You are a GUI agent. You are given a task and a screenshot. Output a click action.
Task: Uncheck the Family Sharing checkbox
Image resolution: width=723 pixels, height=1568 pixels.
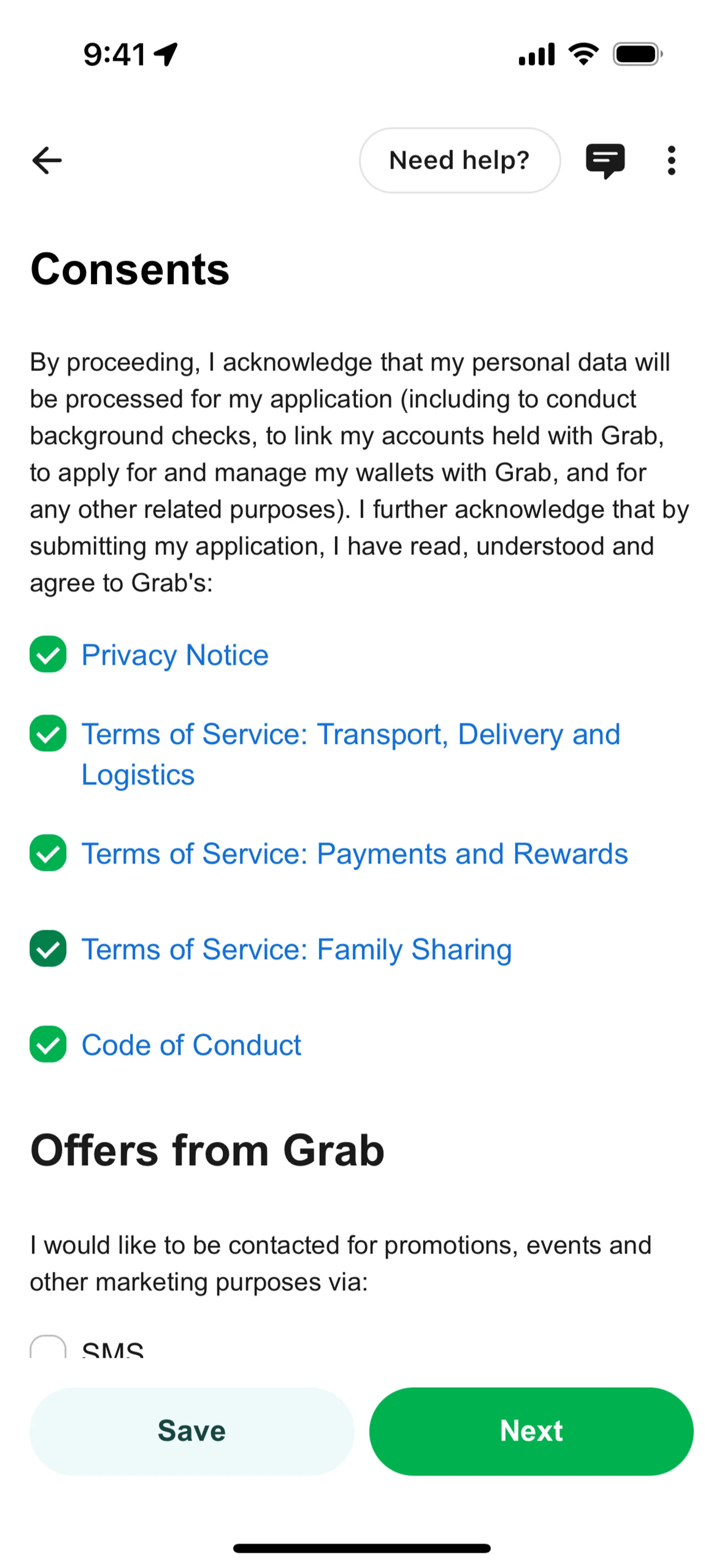48,948
